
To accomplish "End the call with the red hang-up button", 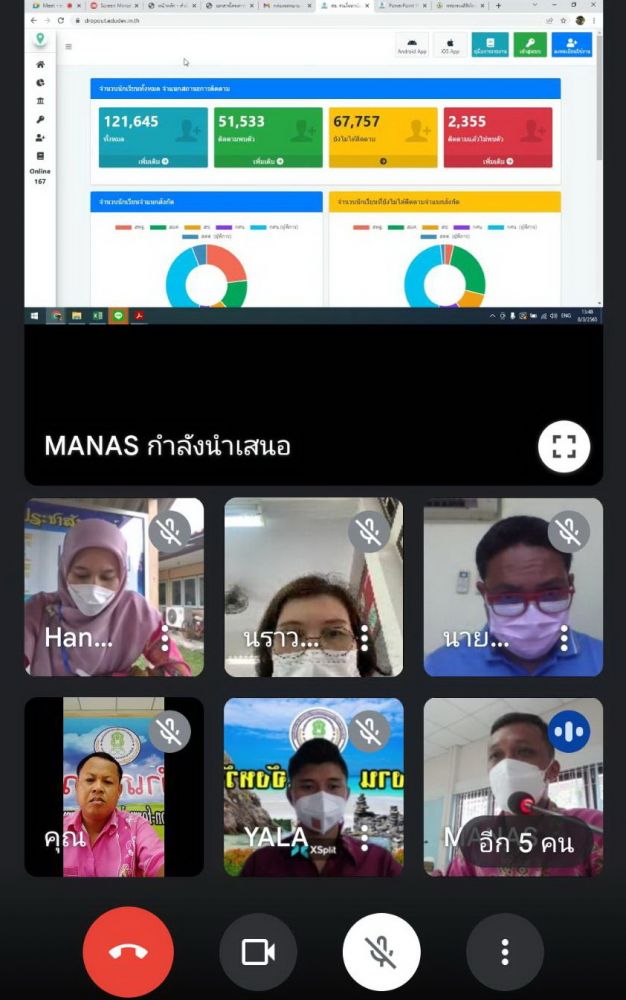I will pyautogui.click(x=128, y=951).
